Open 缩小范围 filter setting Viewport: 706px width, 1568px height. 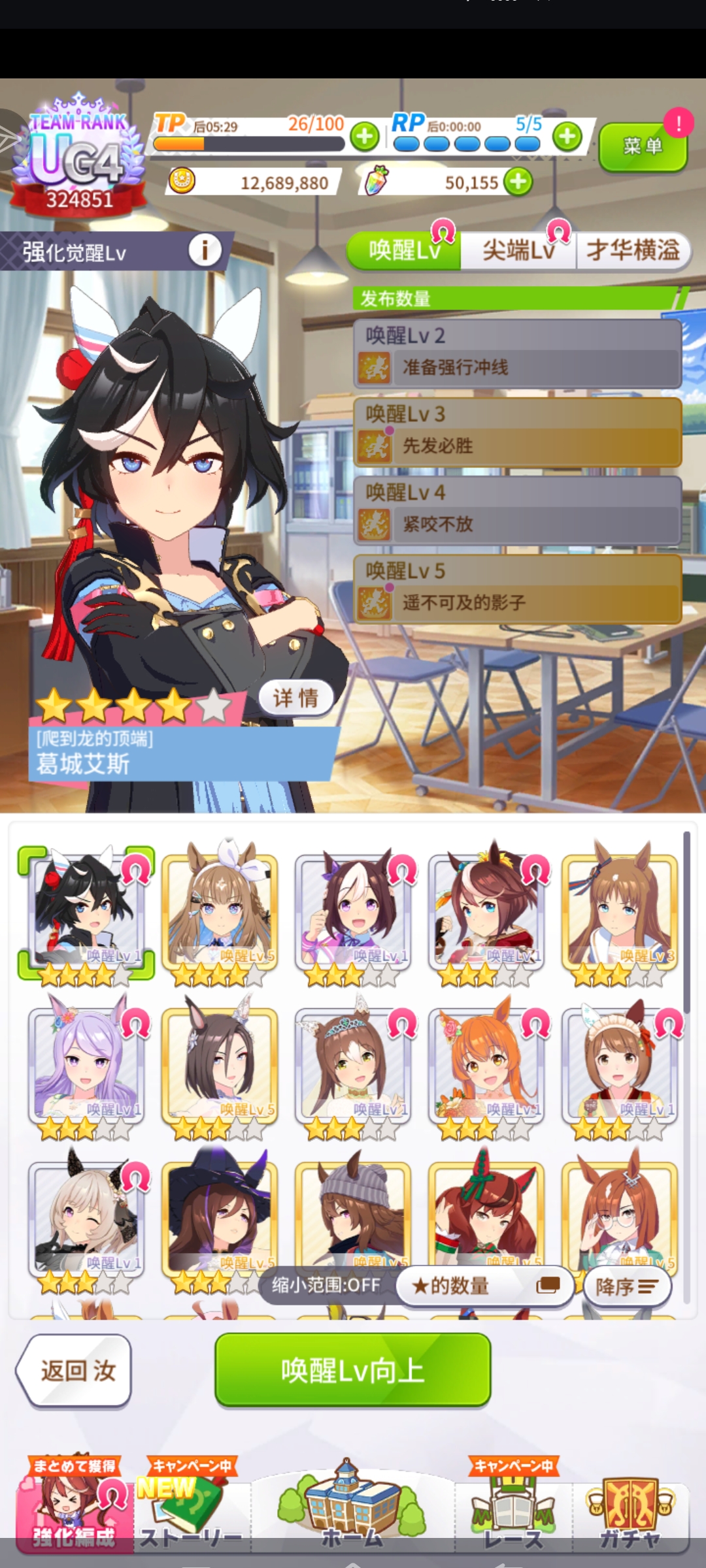click(x=326, y=1286)
